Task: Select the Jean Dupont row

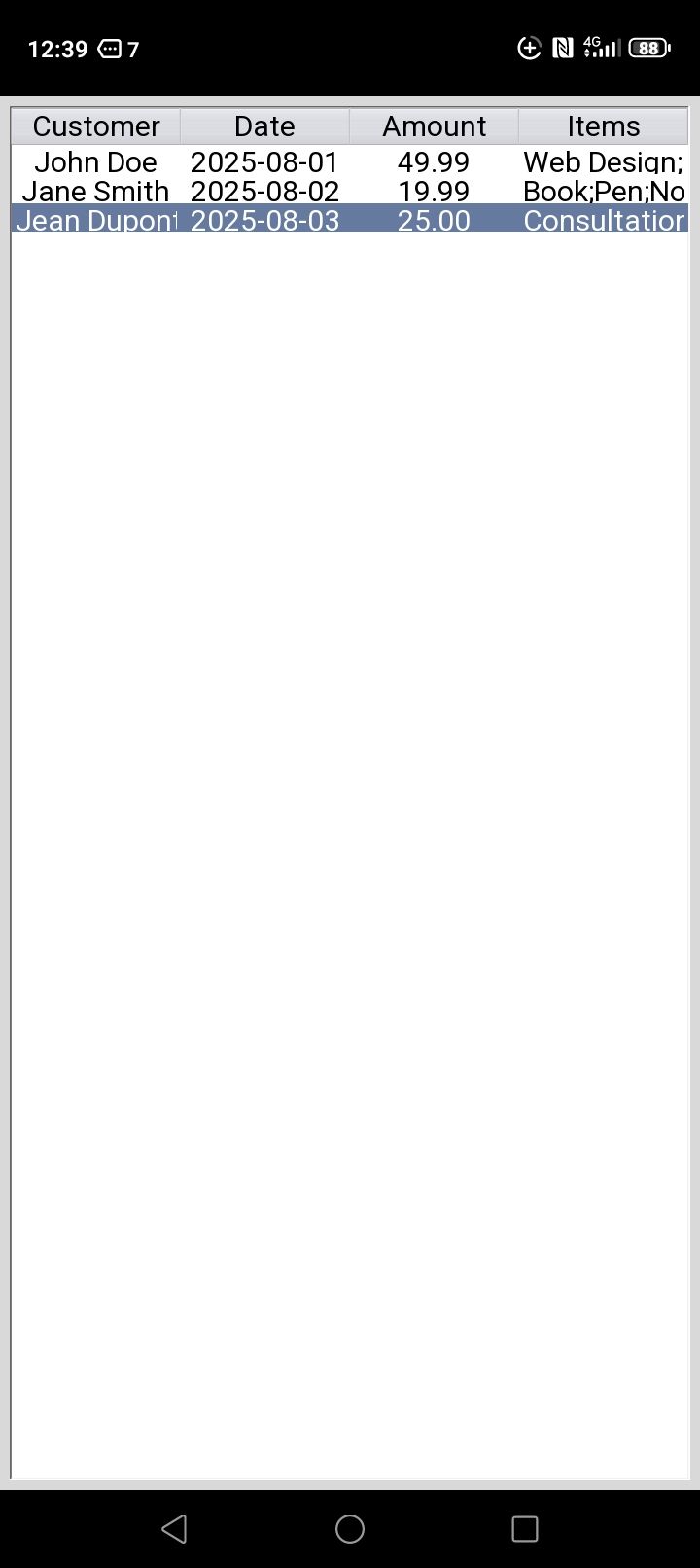Action: click(95, 220)
